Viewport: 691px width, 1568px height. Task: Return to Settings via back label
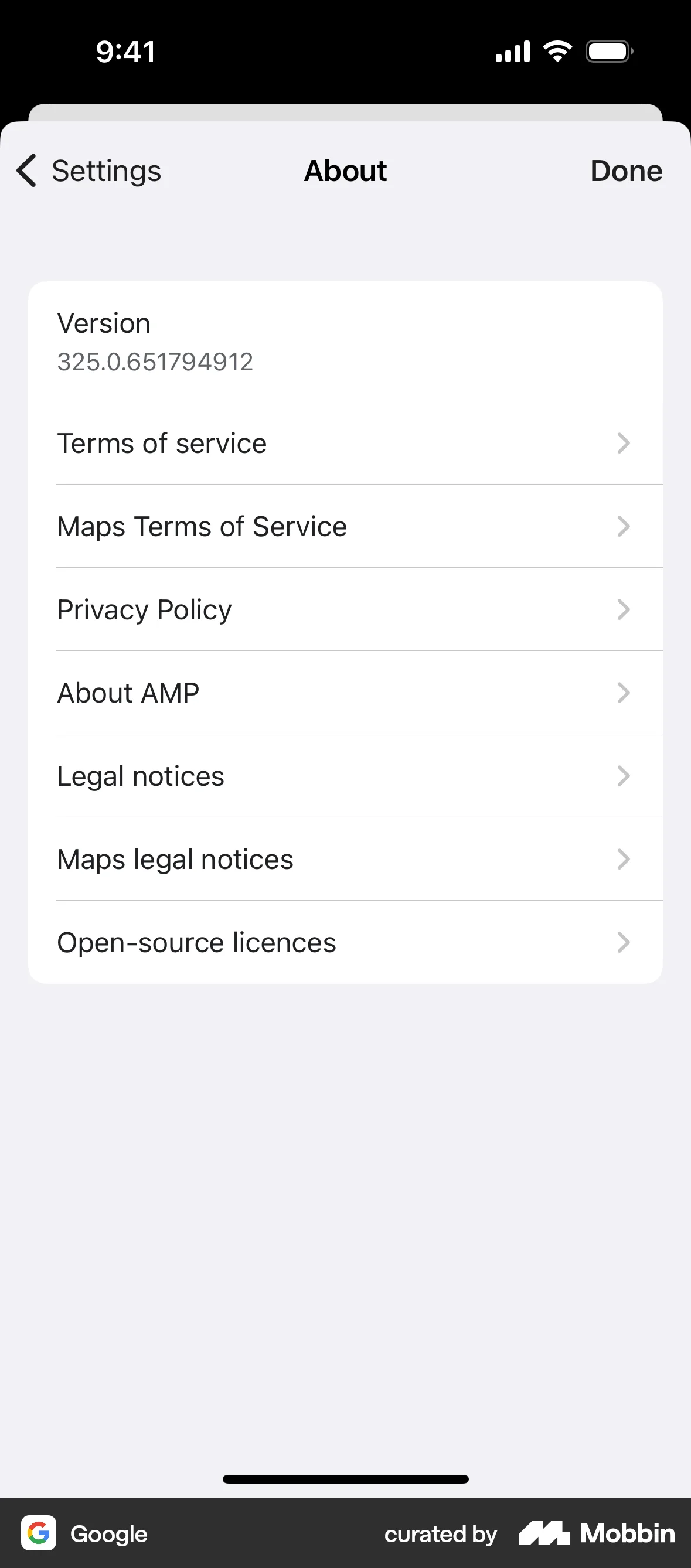click(x=107, y=171)
